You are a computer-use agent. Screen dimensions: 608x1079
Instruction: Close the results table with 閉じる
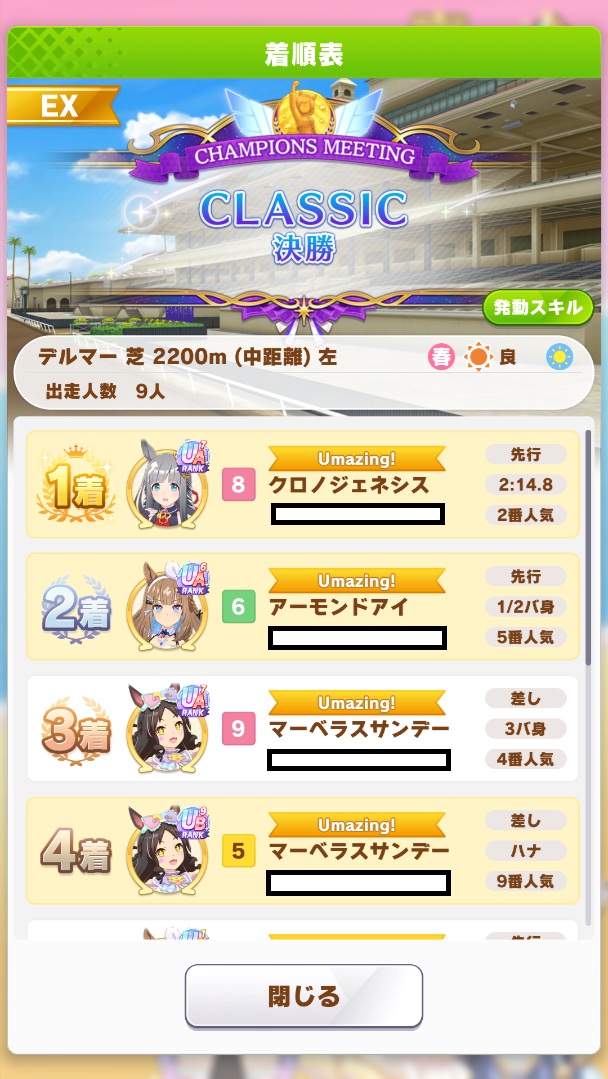[304, 996]
